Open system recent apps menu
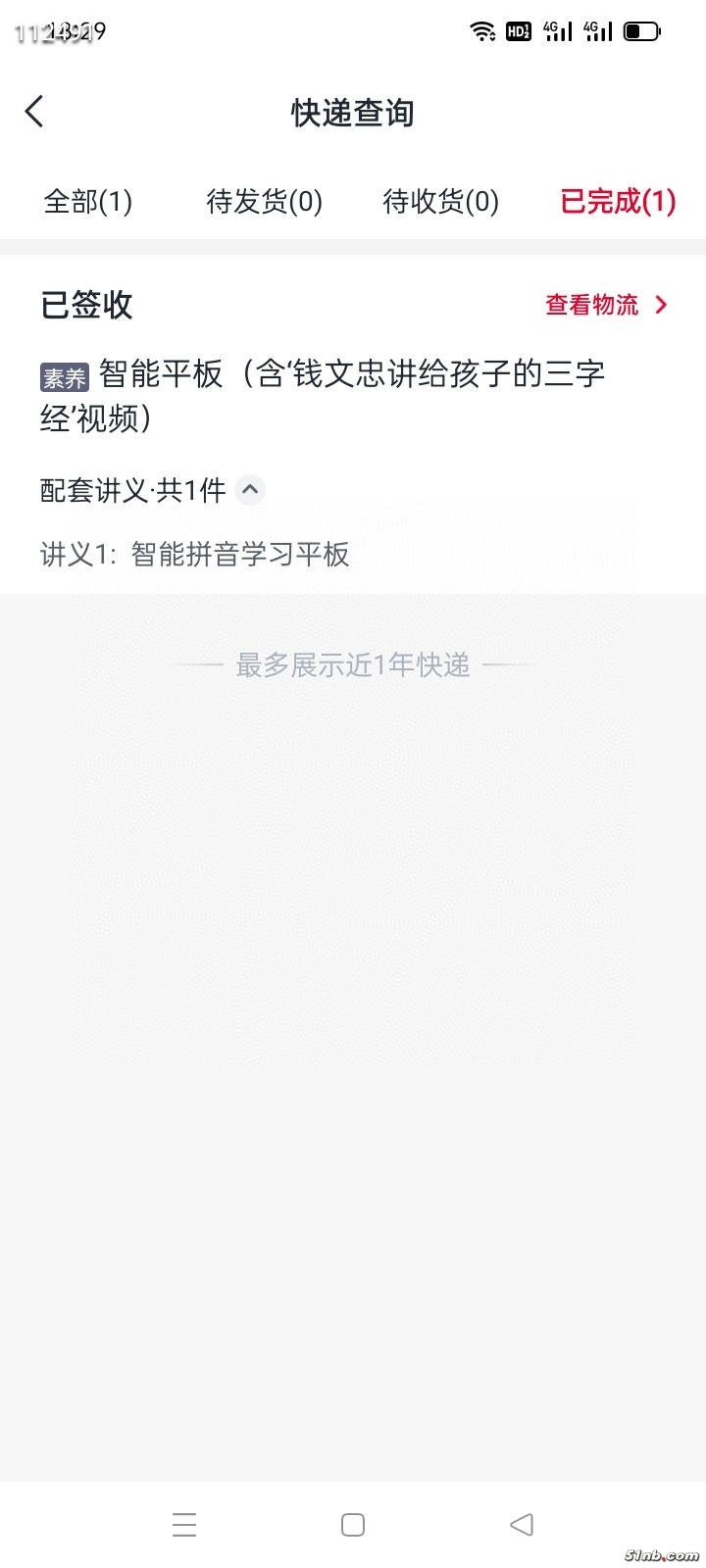The width and height of the screenshot is (706, 1568). (184, 1525)
